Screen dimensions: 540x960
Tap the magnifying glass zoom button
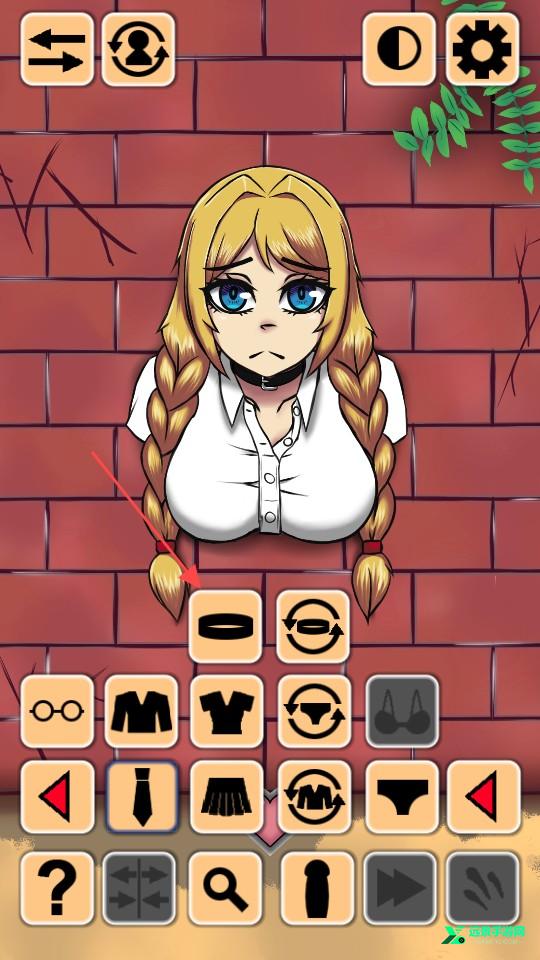pyautogui.click(x=225, y=888)
